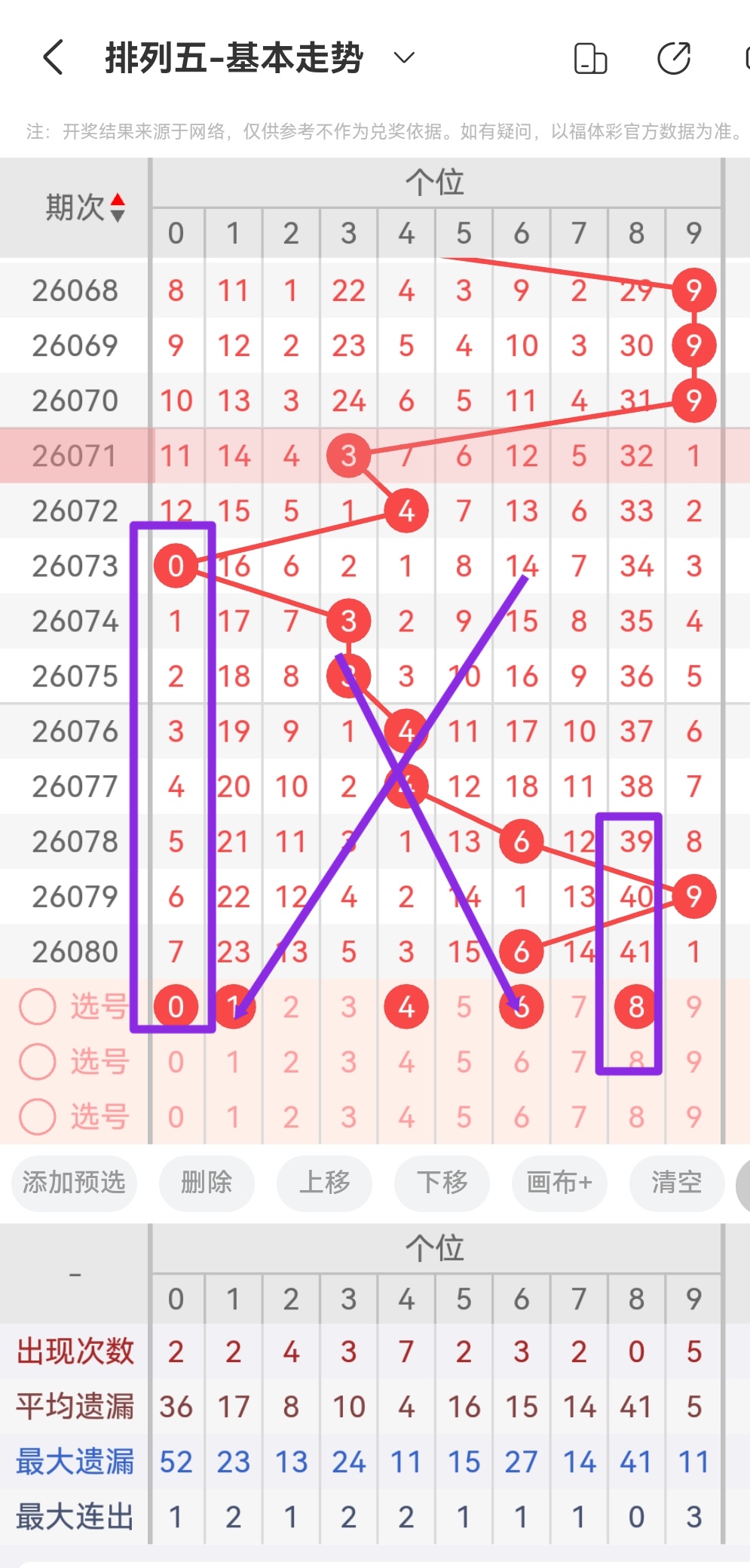Tap the highlighted row 26071
The width and height of the screenshot is (750, 1568).
click(x=73, y=456)
